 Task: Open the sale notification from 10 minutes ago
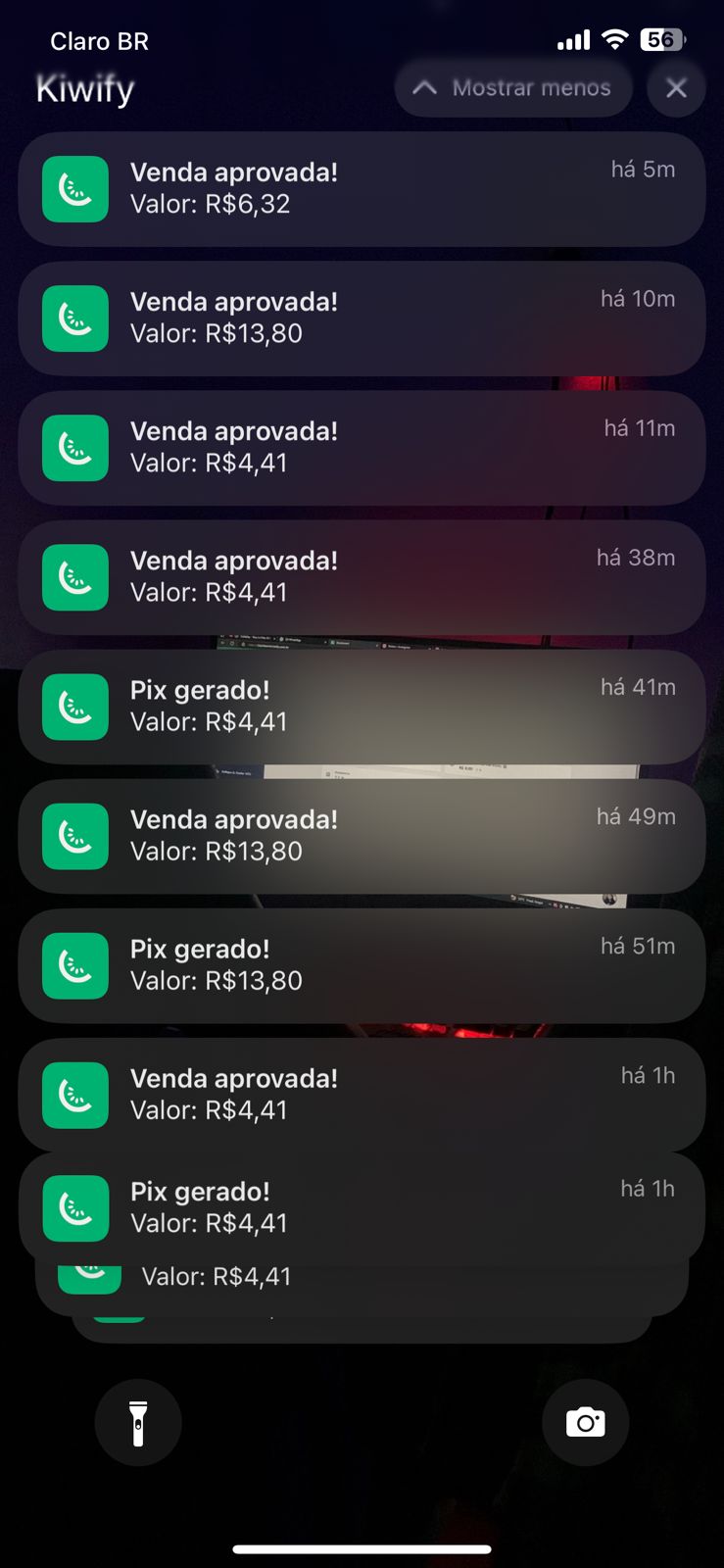click(x=362, y=318)
